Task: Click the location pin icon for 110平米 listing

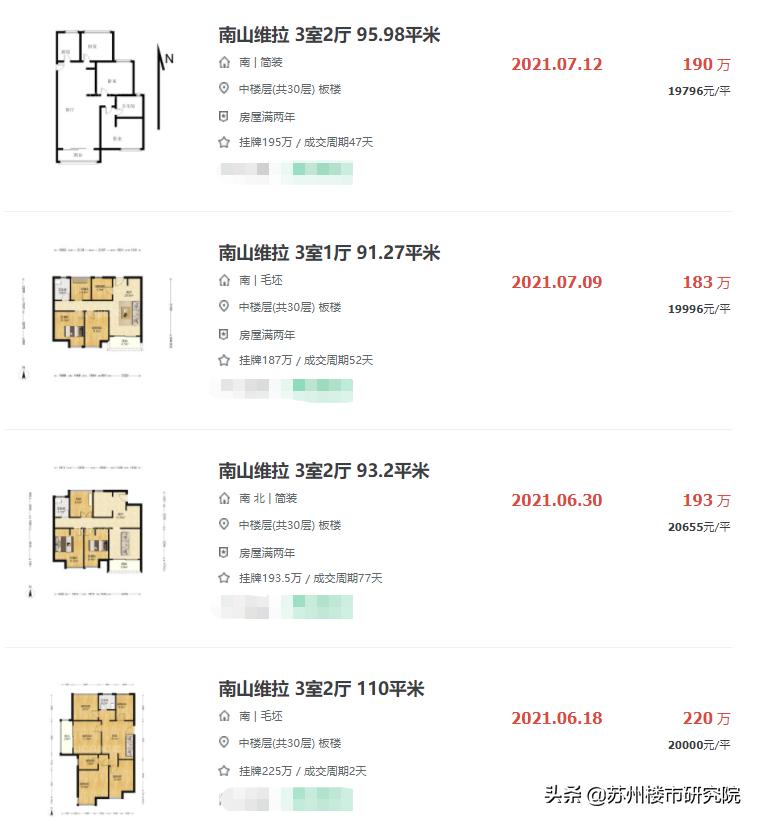Action: (x=222, y=744)
